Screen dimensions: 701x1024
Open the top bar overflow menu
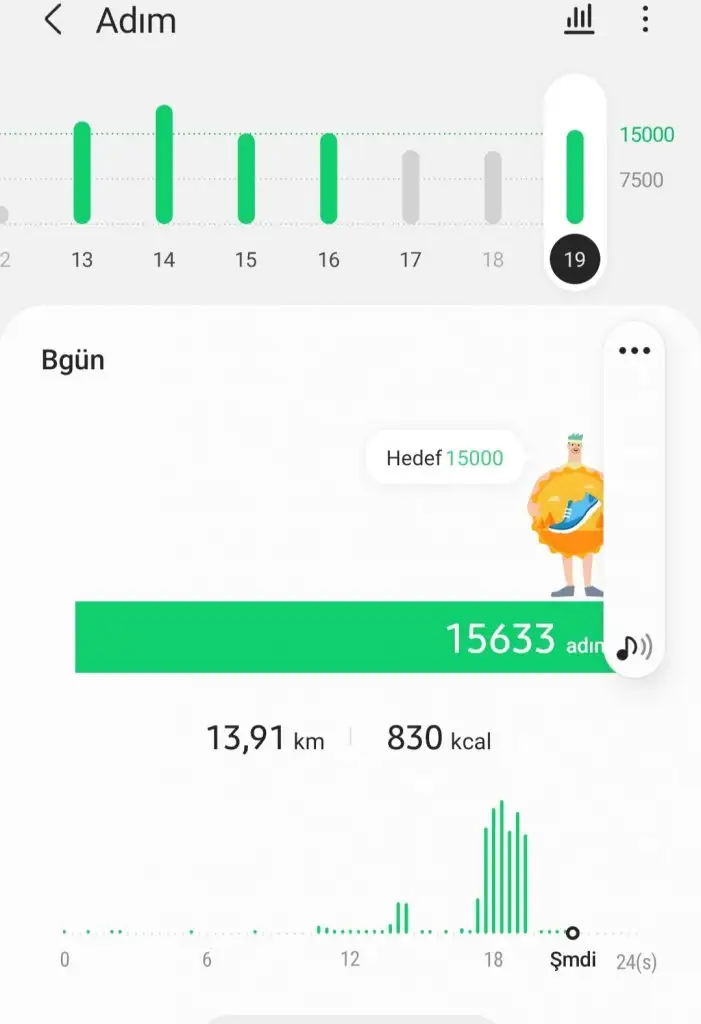645,19
